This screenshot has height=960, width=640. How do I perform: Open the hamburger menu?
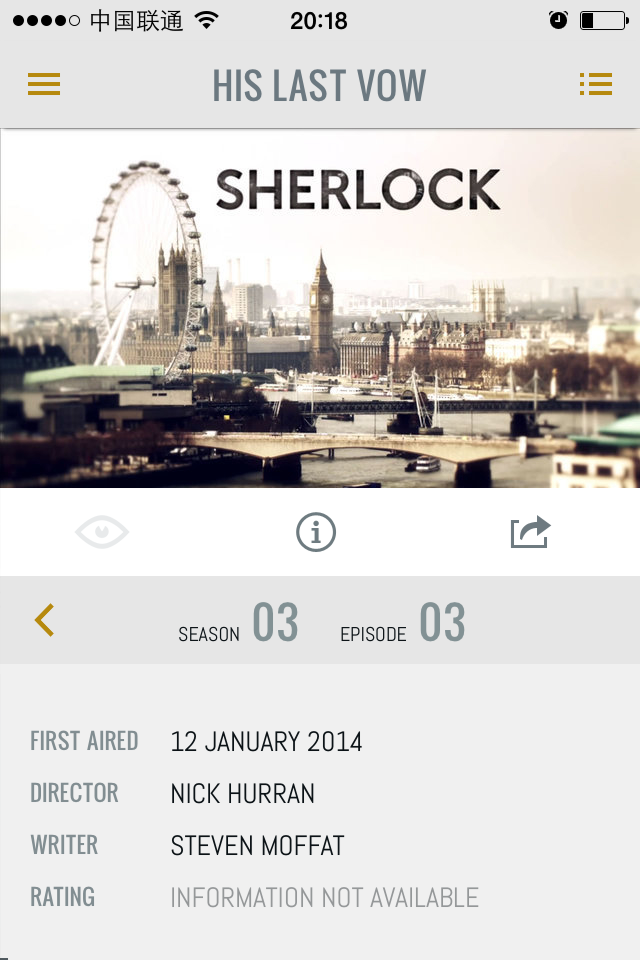tap(44, 85)
